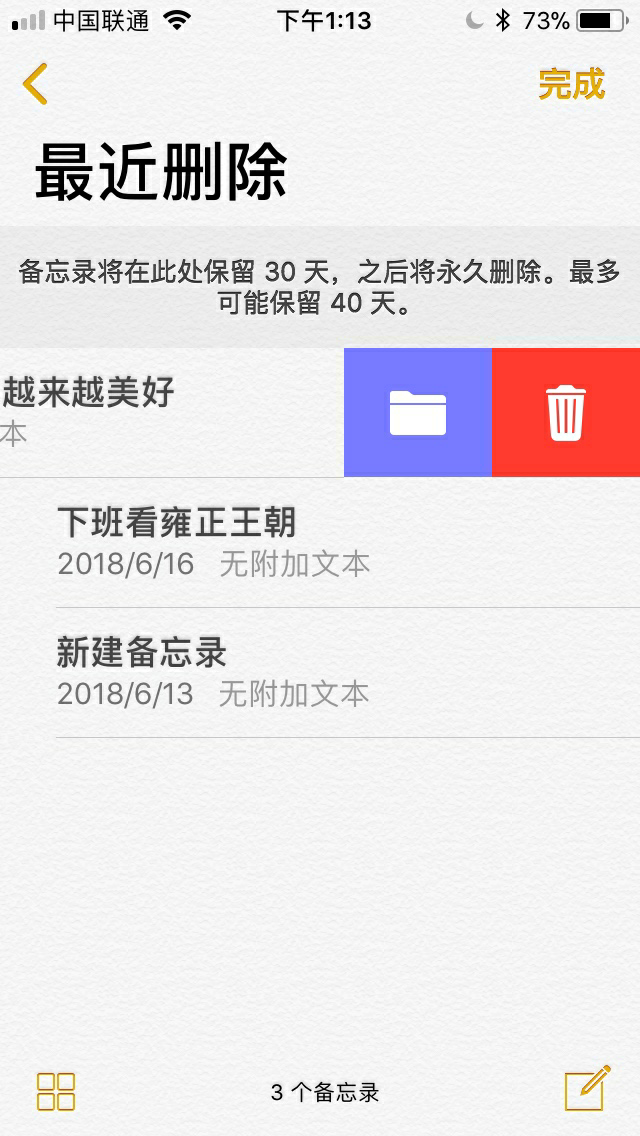This screenshot has height=1136, width=640.
Task: Go back with the yellow arrow
Action: 35,84
